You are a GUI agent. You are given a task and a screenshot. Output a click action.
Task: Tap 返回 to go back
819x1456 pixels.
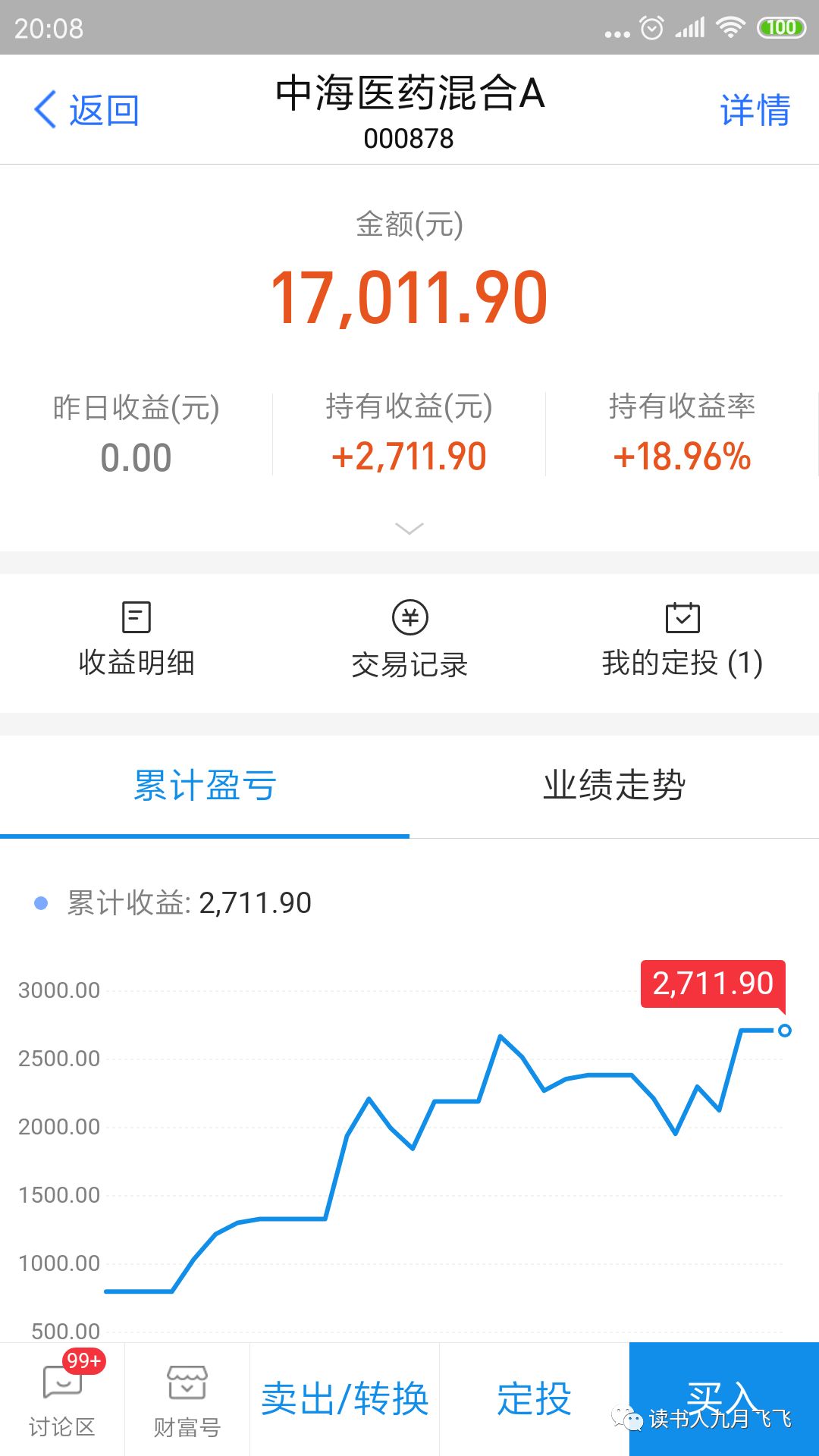[104, 109]
